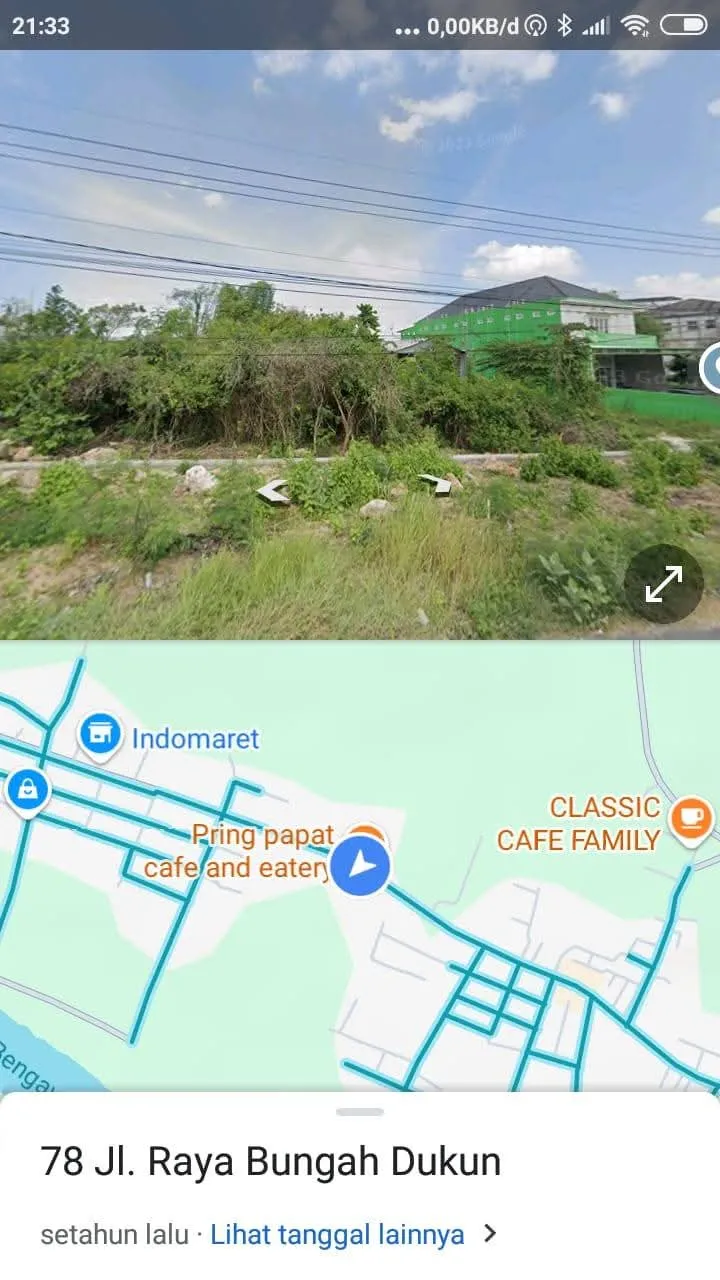Select the address label 78 Jl. Raya Bungah Dukun

270,1160
